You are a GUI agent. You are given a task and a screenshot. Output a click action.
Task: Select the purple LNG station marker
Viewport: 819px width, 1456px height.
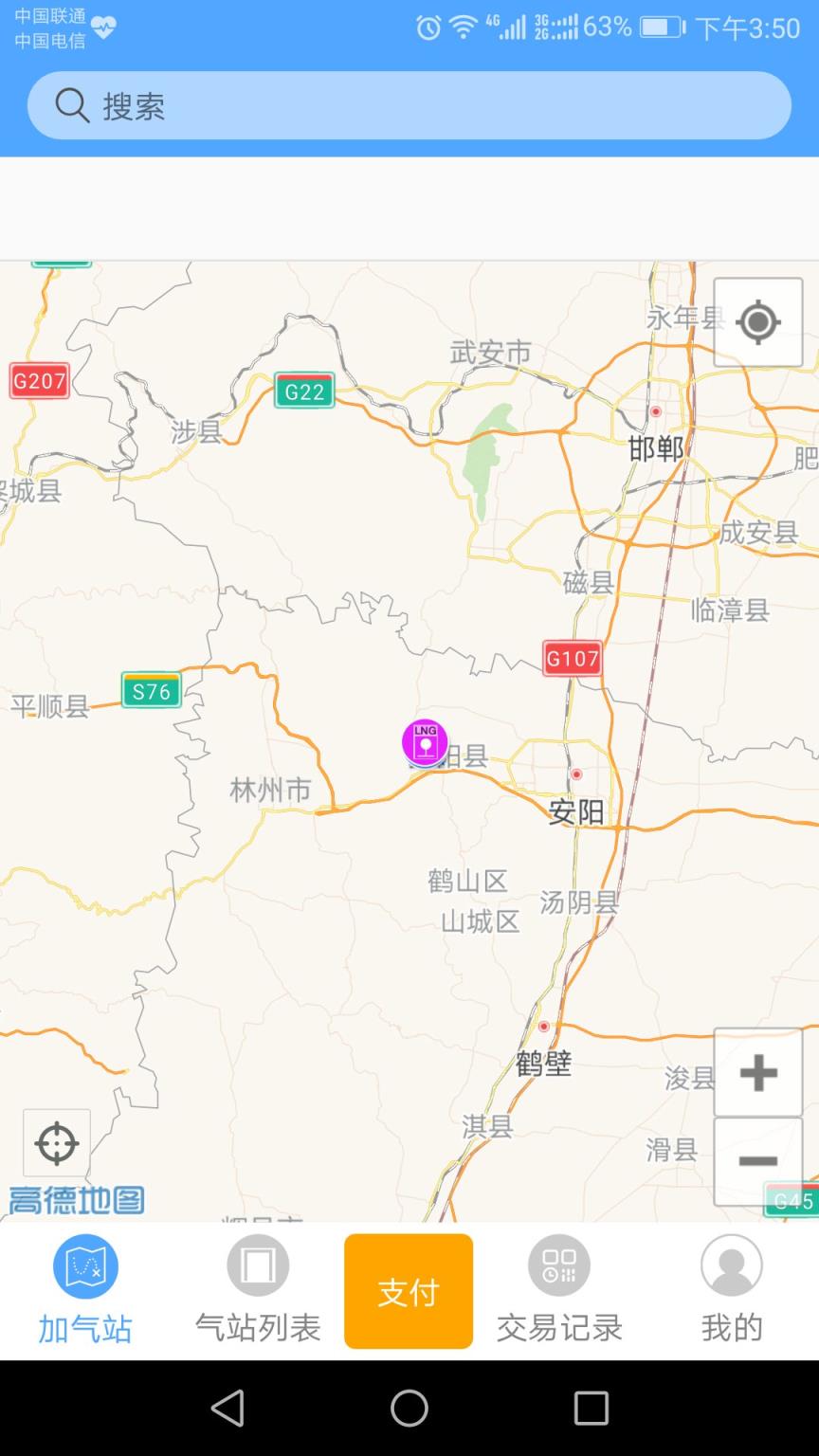(425, 741)
